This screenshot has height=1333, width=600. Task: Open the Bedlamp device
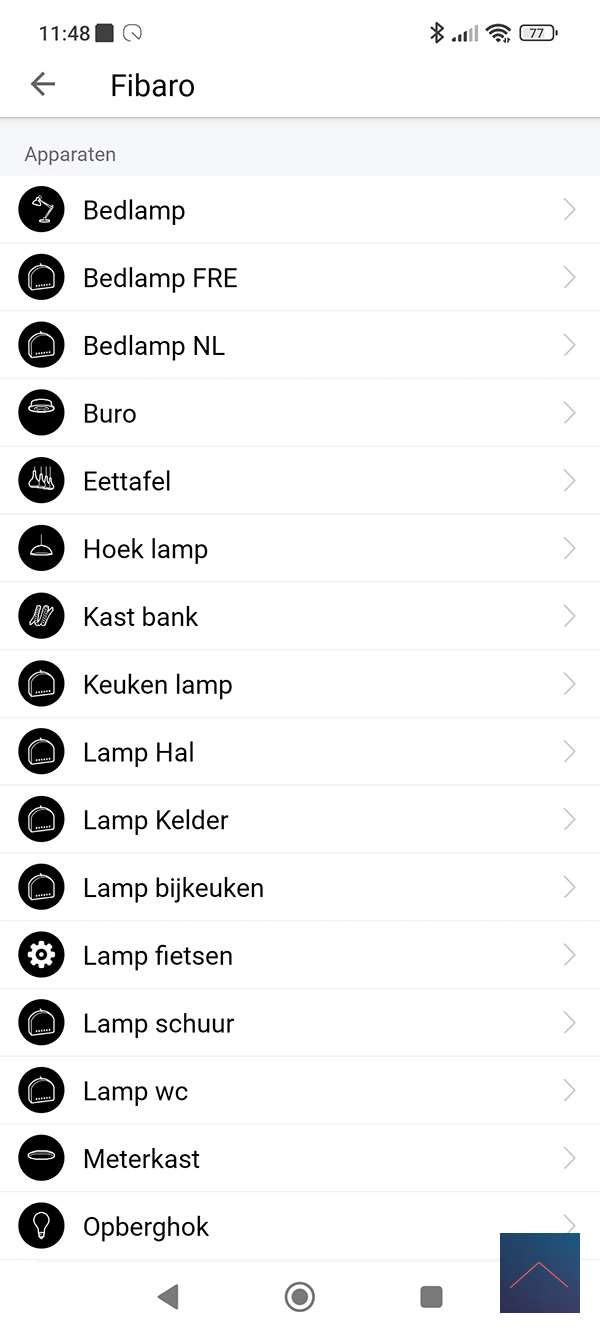click(300, 210)
